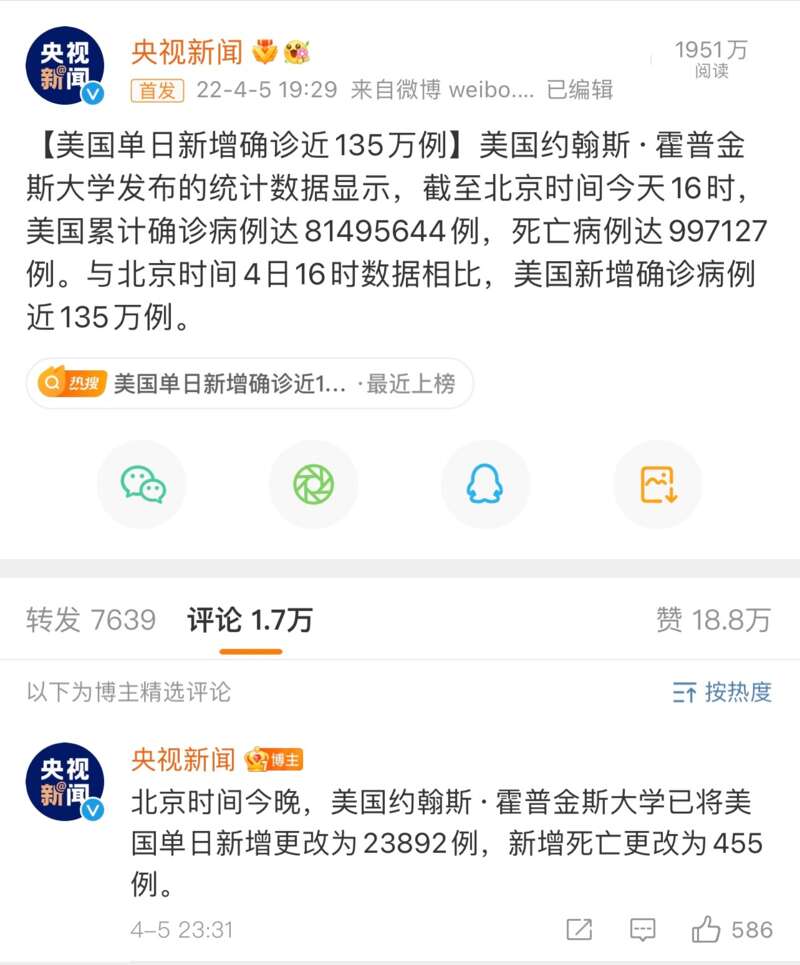Share post to QQ
This screenshot has width=800, height=965.
click(x=485, y=484)
